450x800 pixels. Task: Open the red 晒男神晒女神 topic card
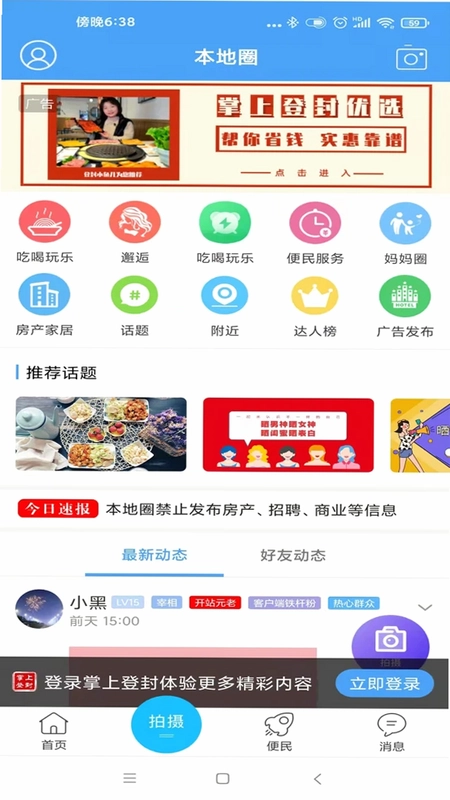coord(288,435)
